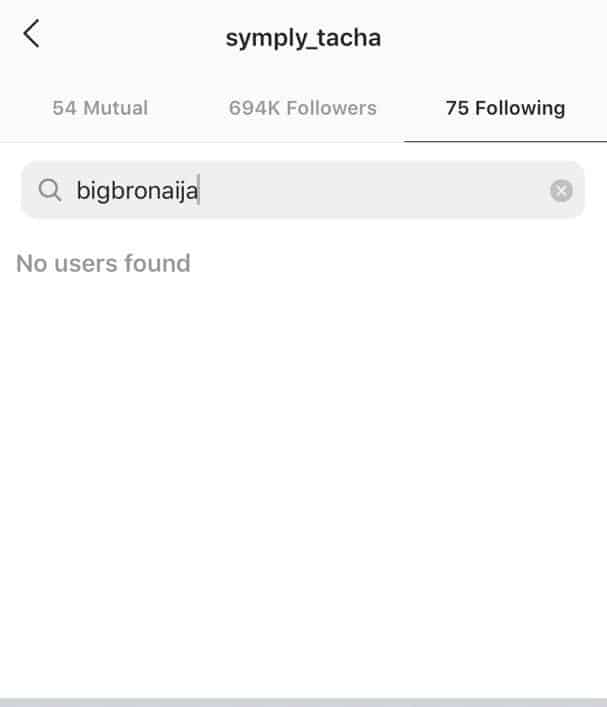Go back from symply_tacha's follow list
Screen dimensions: 607x707
(x=31, y=34)
